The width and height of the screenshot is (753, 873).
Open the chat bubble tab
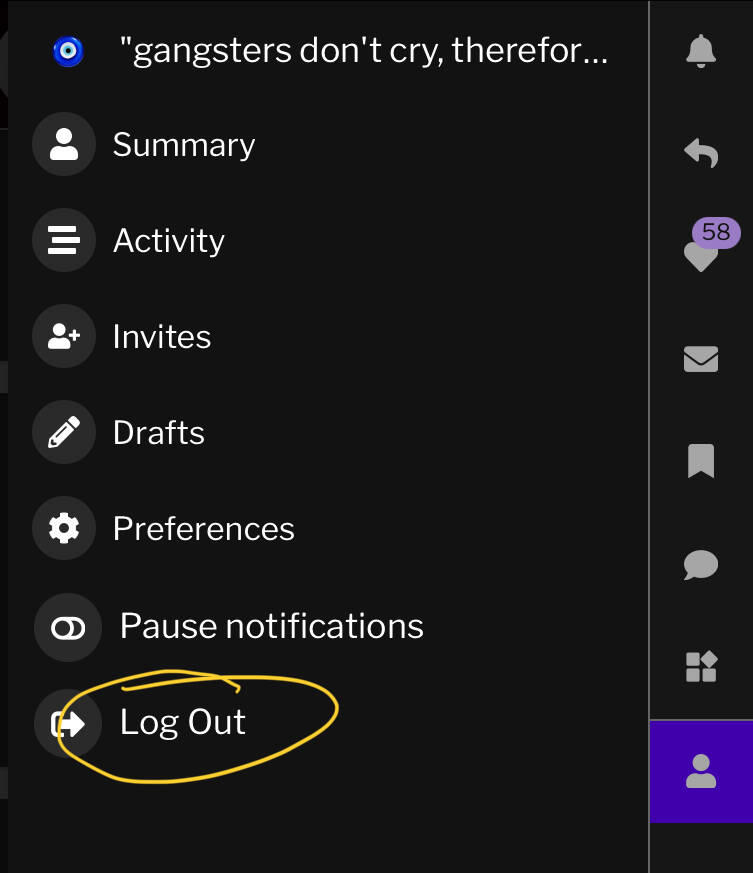point(701,565)
